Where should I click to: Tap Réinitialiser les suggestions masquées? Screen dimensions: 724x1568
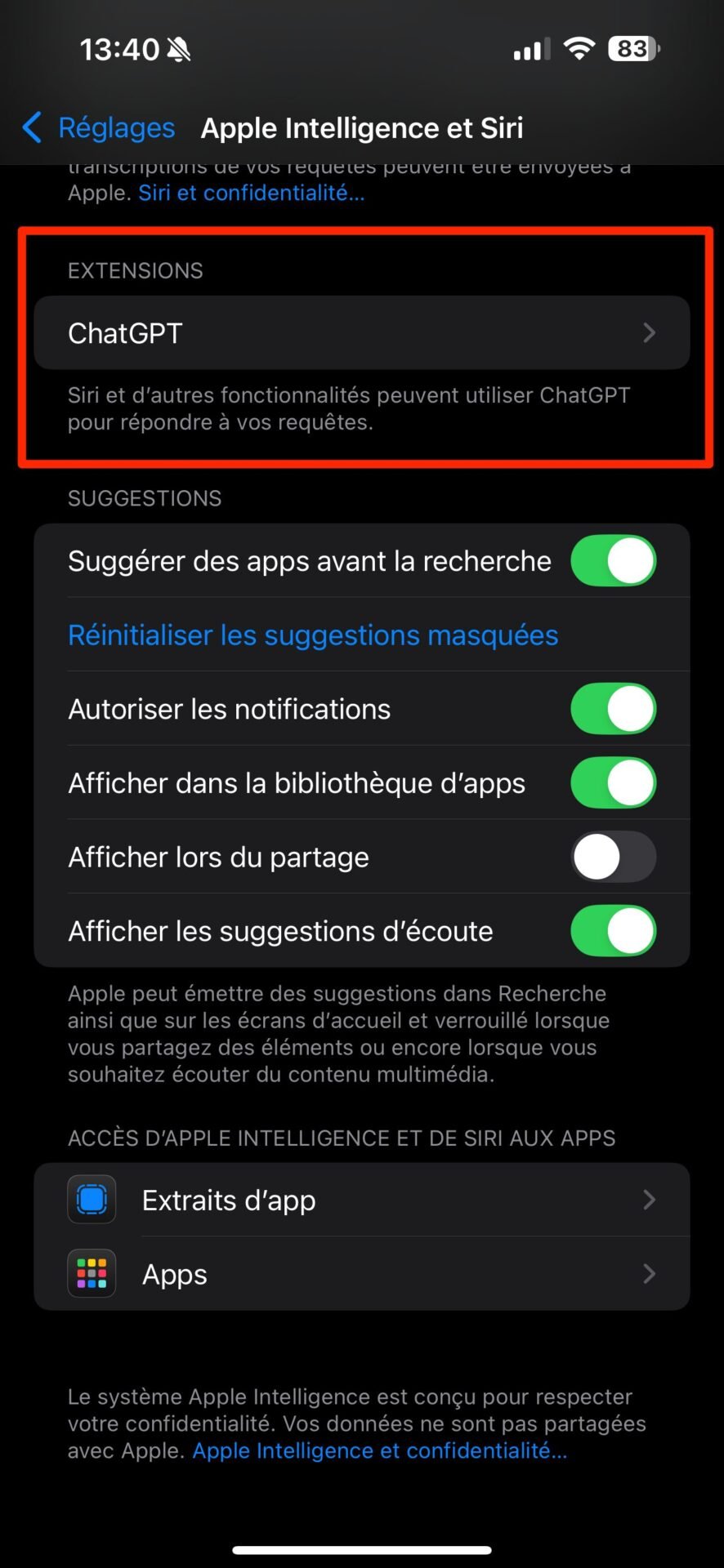coord(313,635)
